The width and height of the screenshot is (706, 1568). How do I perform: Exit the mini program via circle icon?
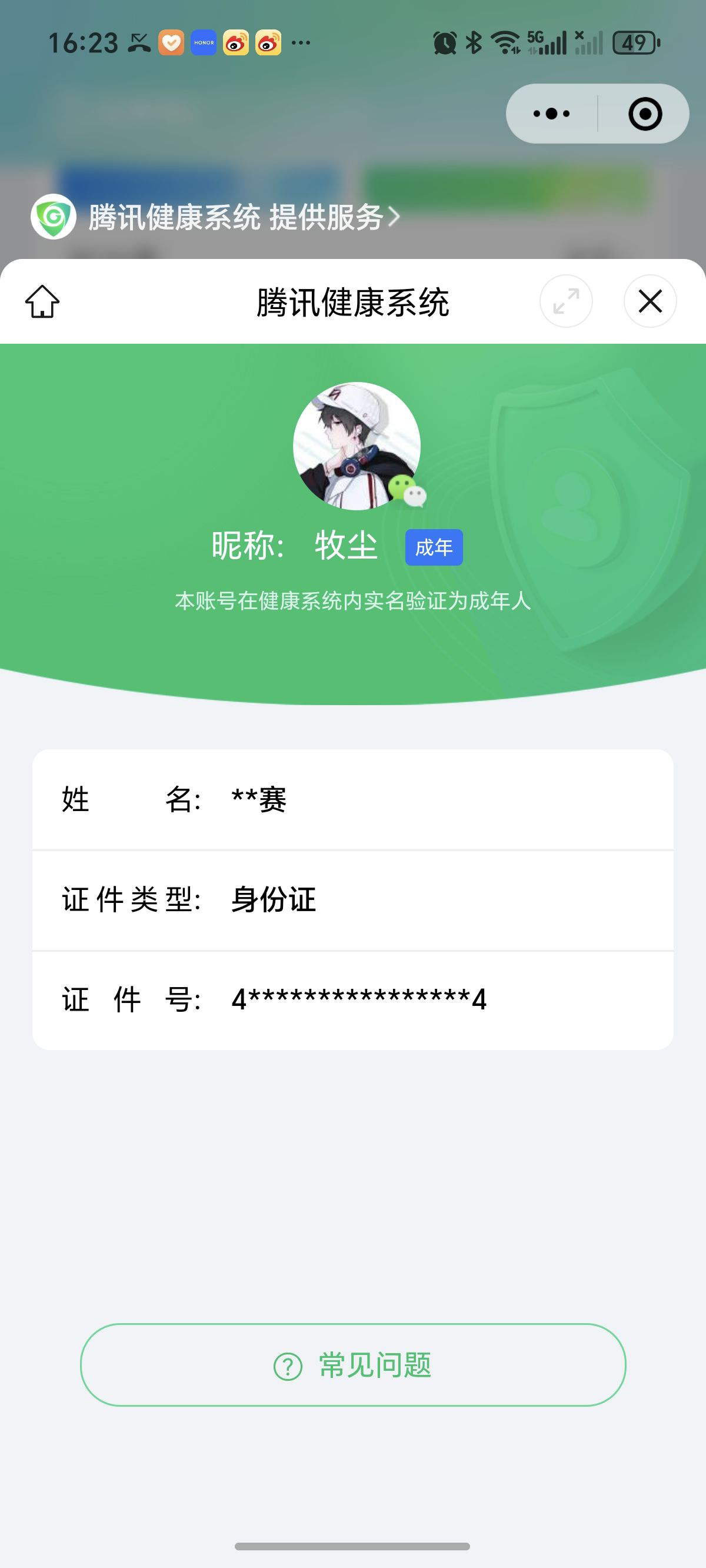645,114
